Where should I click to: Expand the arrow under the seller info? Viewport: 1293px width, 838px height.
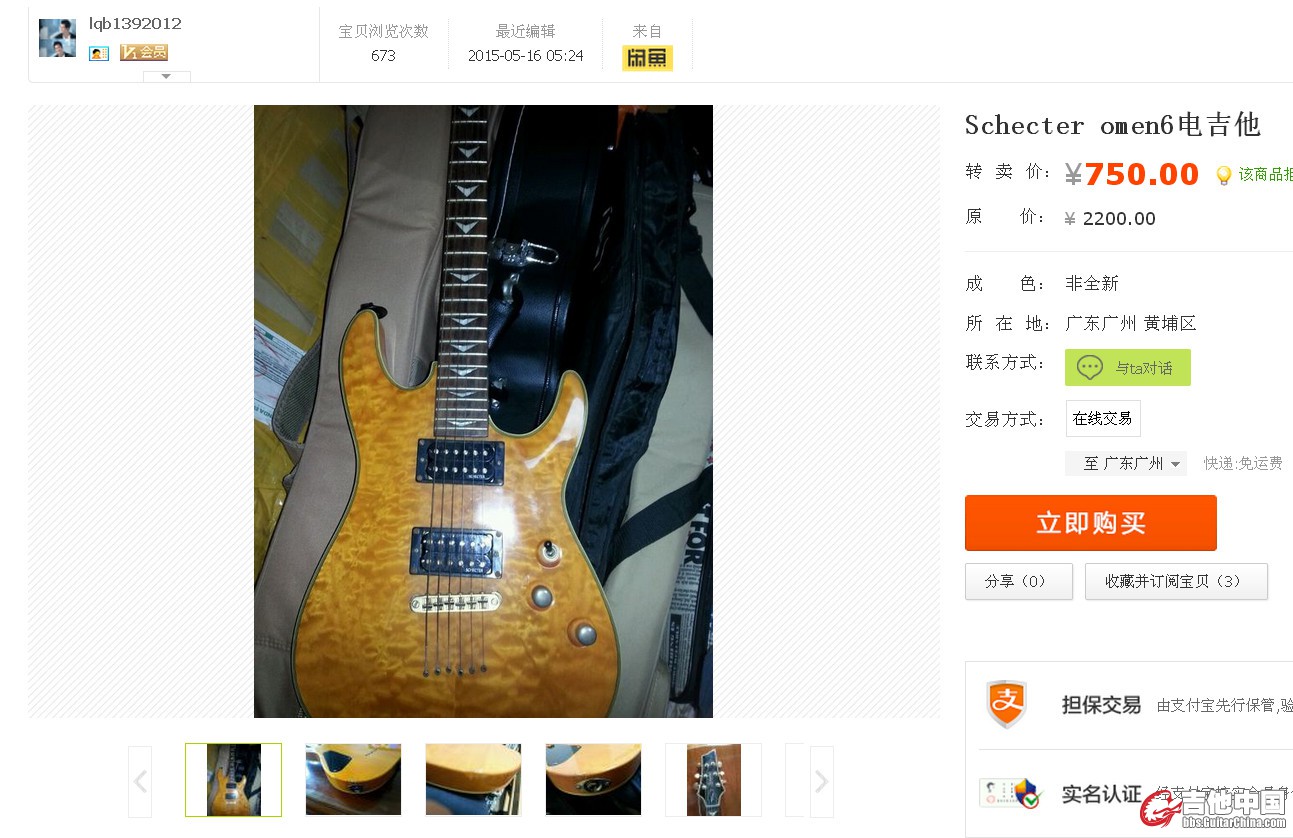tap(167, 76)
